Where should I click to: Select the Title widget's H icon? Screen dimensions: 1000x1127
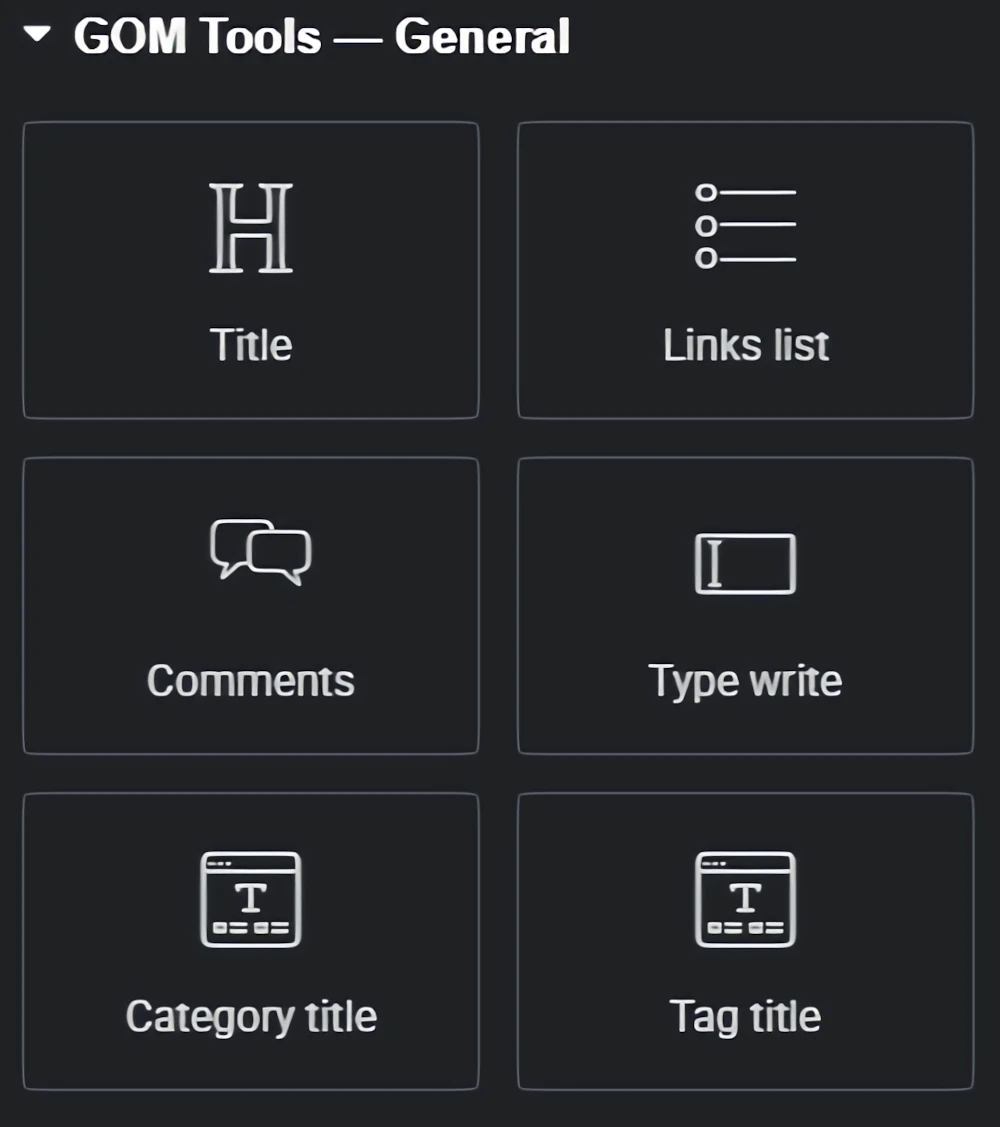[250, 228]
